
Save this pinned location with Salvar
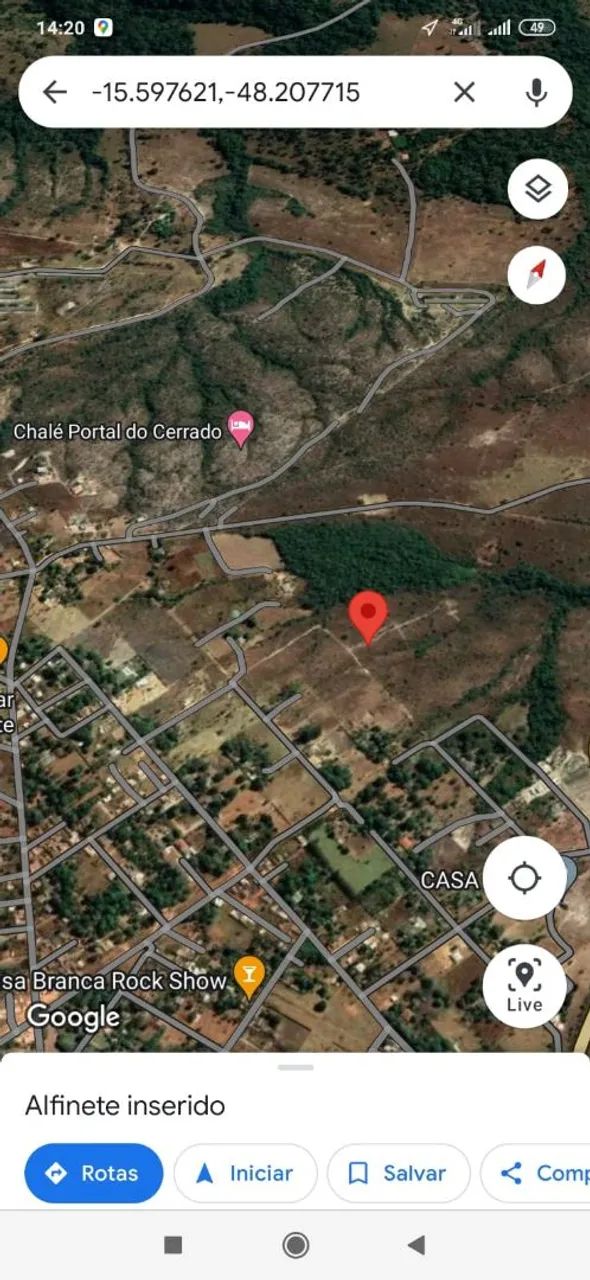(398, 1173)
